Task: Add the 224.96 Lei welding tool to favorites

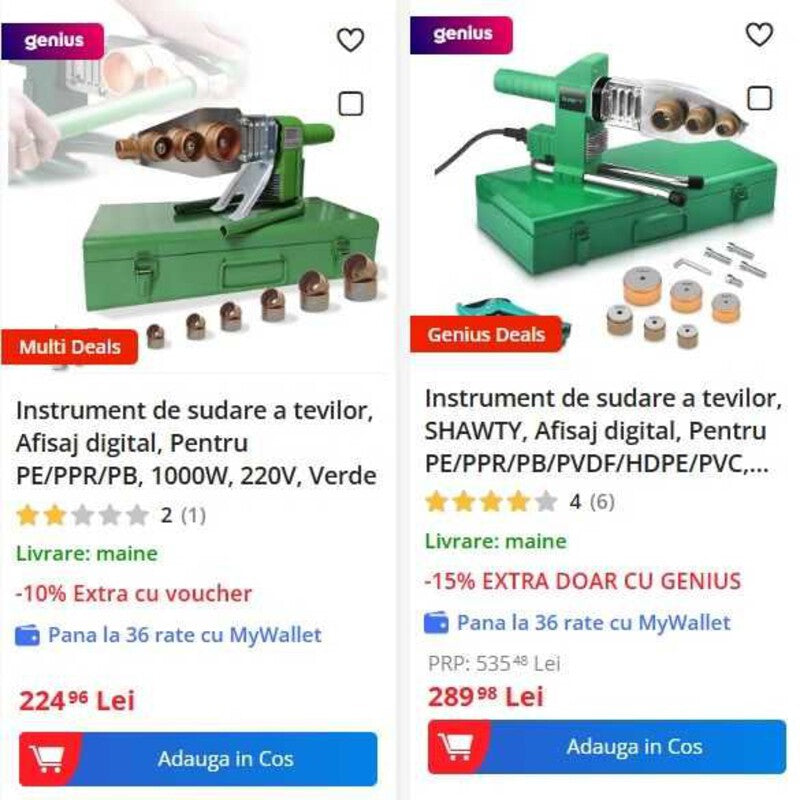Action: pyautogui.click(x=350, y=40)
